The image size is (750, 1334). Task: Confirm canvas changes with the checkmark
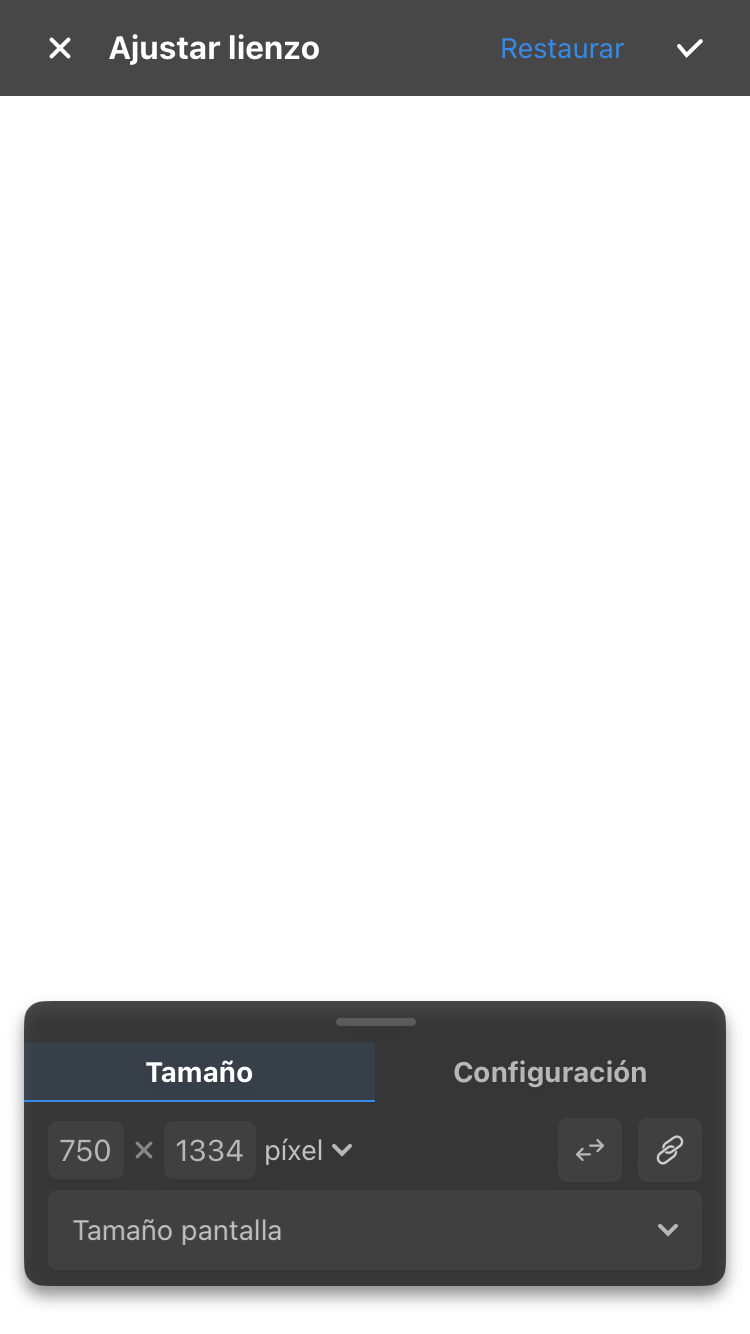click(x=690, y=48)
